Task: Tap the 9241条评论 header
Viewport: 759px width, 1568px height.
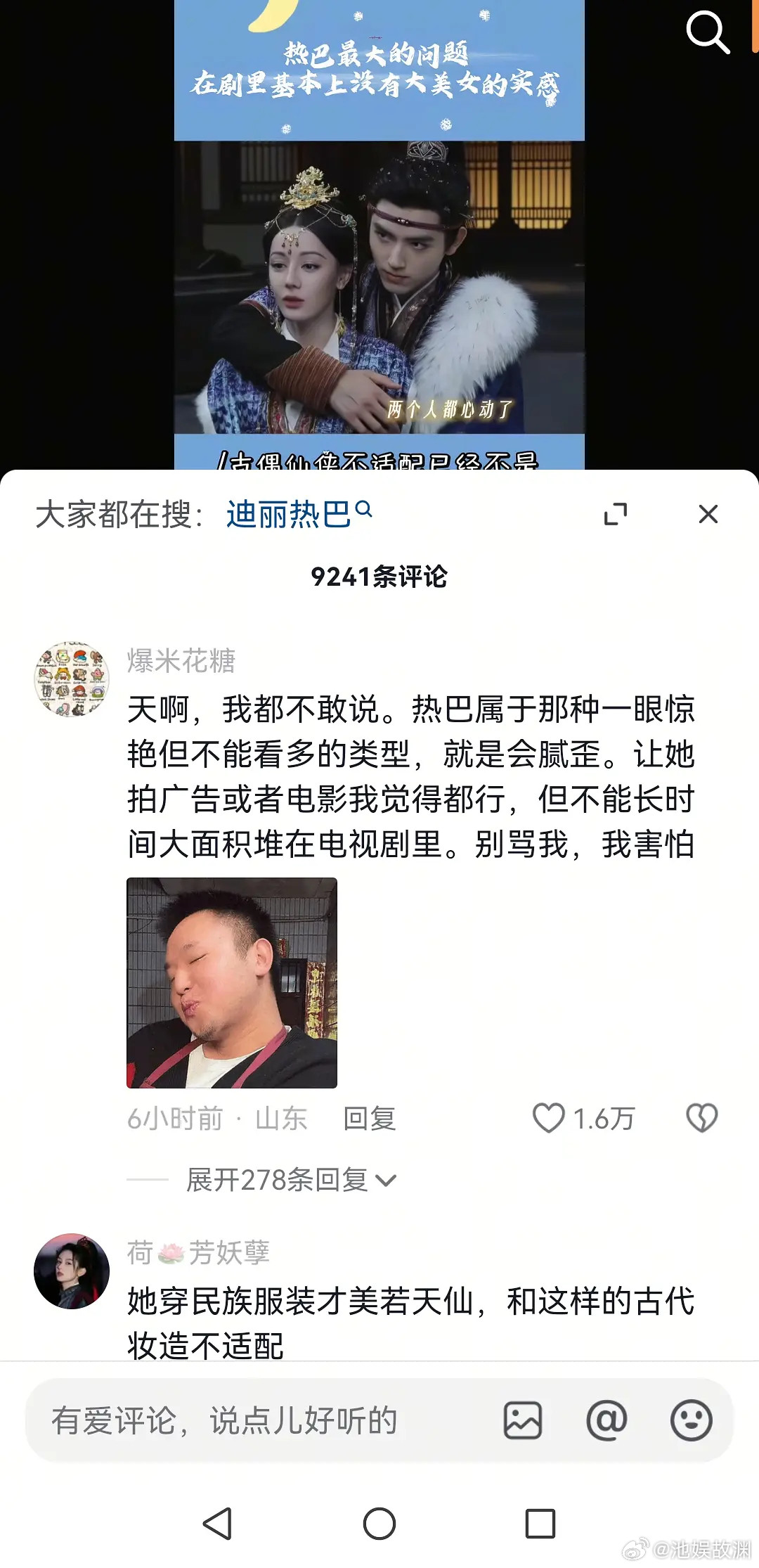Action: click(379, 576)
